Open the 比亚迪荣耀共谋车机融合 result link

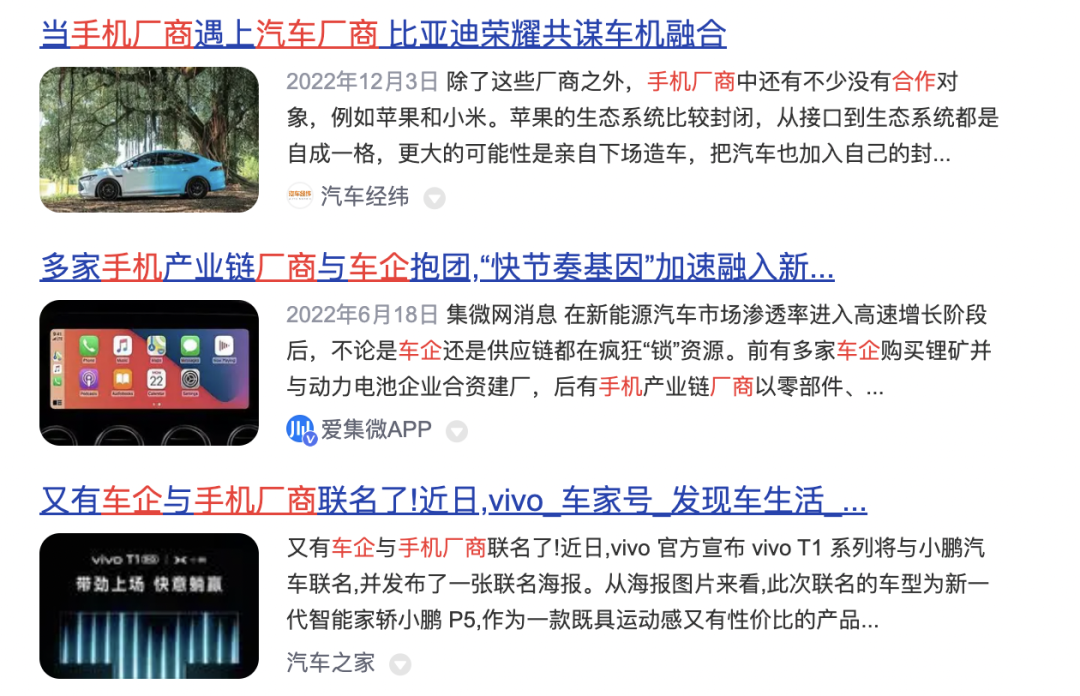coord(383,35)
